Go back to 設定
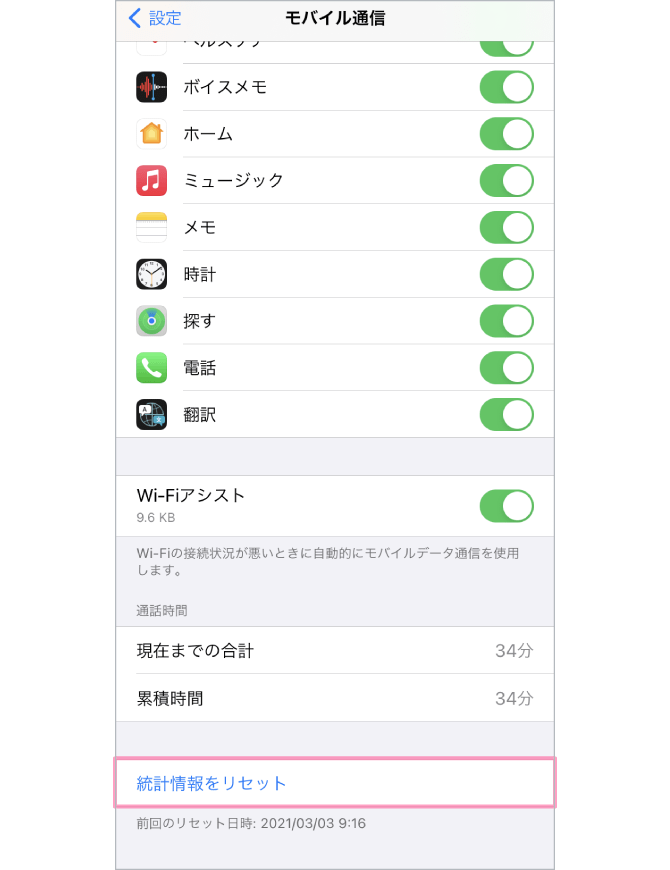This screenshot has width=670, height=870. (x=156, y=18)
